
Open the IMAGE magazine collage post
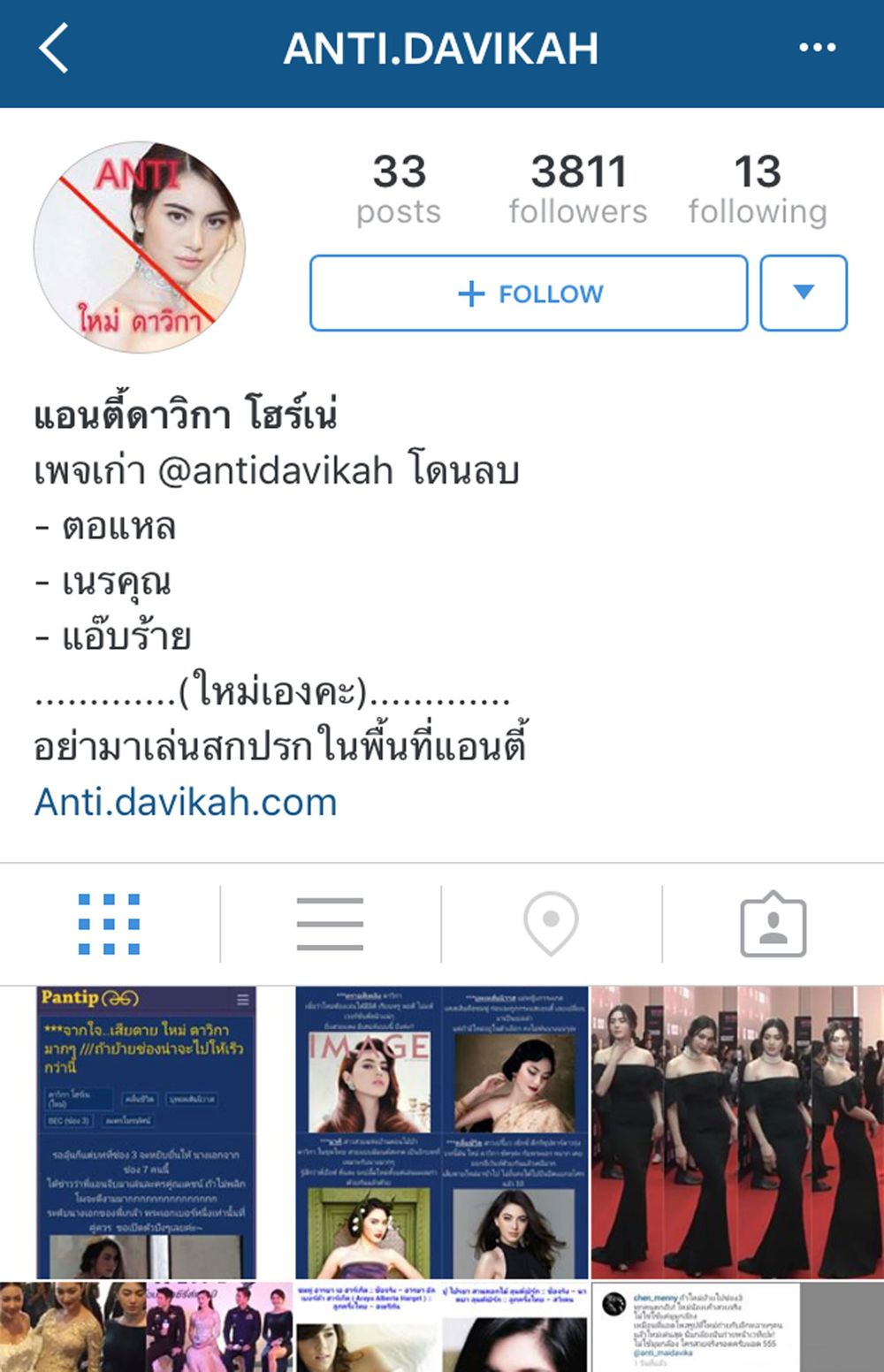441,1132
